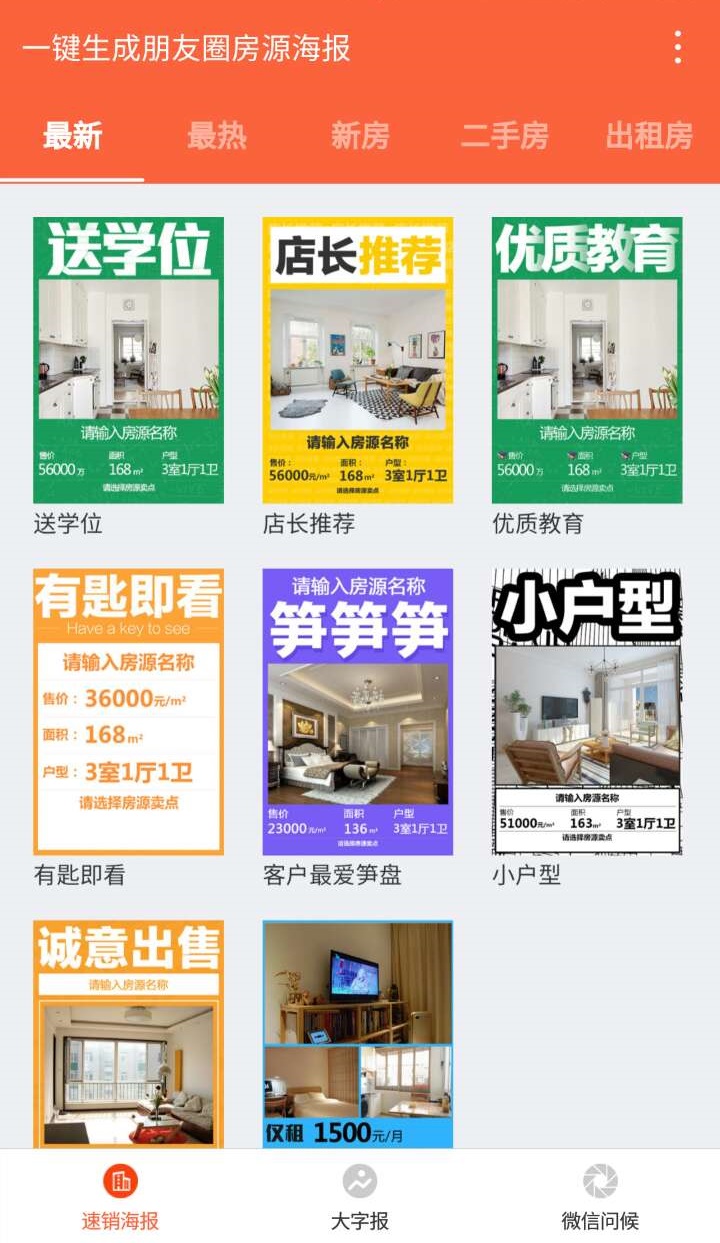The height and width of the screenshot is (1243, 720).
Task: Choose the 诚意出售 poster template
Action: coord(128,1034)
